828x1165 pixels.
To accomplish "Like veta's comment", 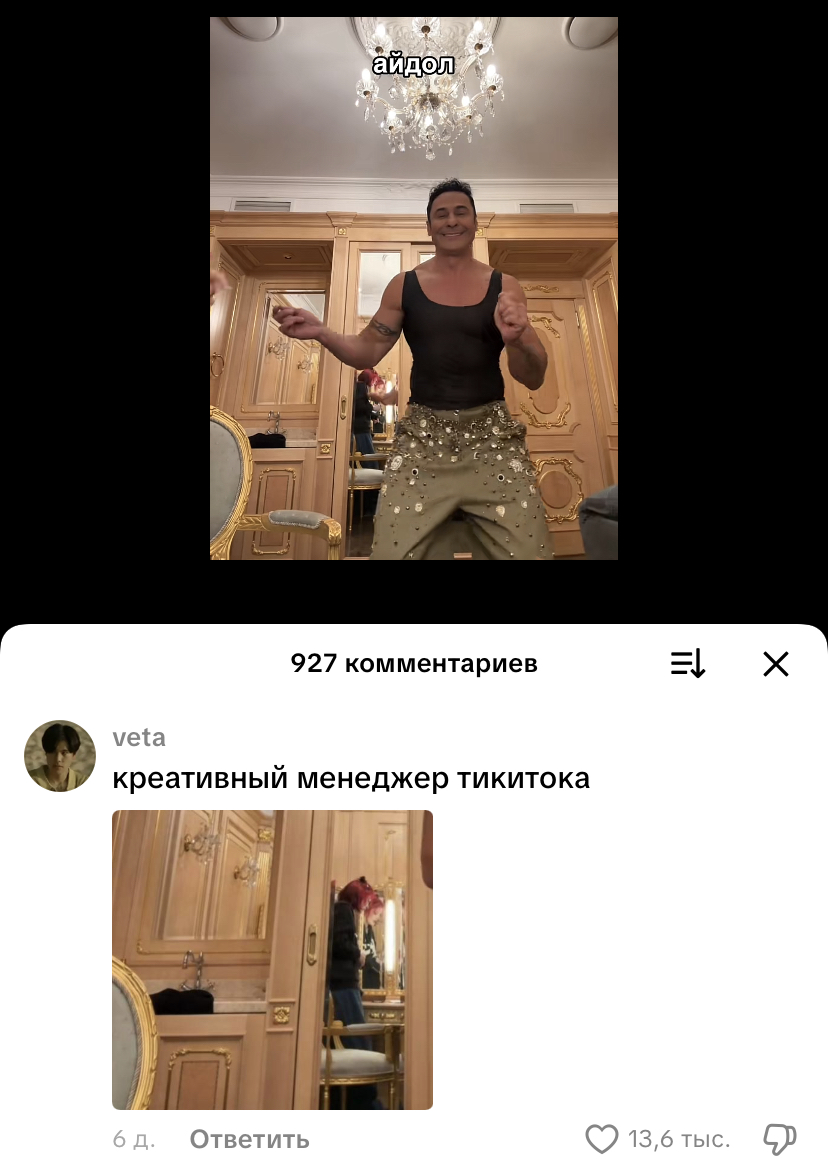I will (602, 1139).
